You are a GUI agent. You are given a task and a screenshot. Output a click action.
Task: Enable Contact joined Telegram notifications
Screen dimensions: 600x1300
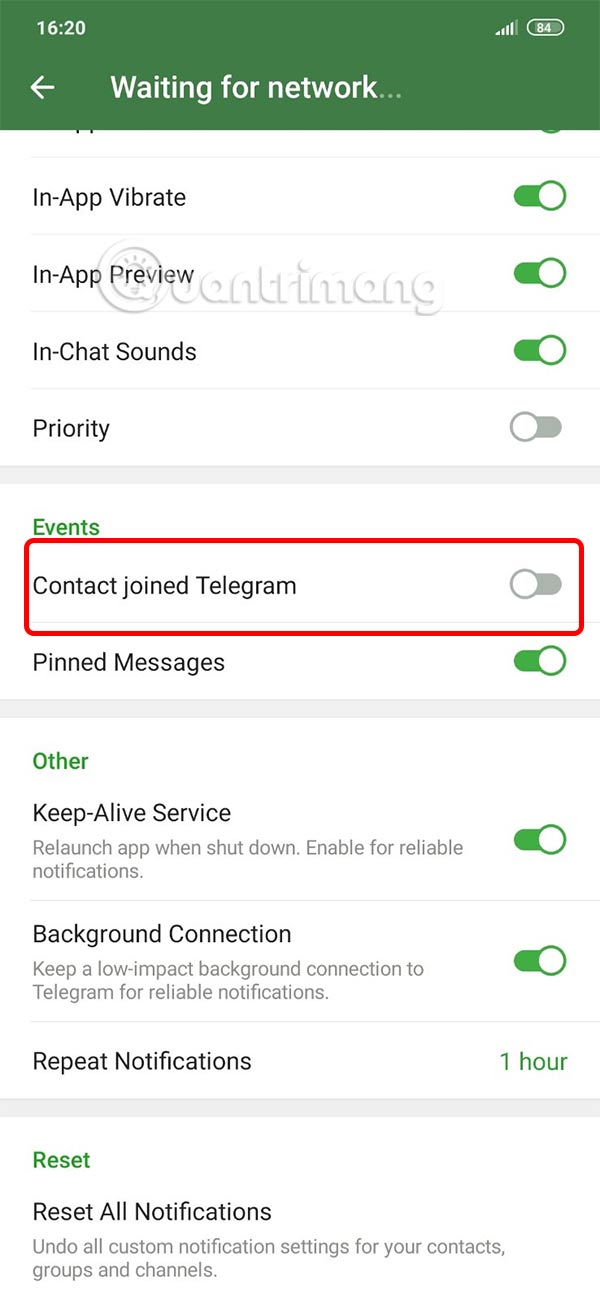tap(536, 585)
